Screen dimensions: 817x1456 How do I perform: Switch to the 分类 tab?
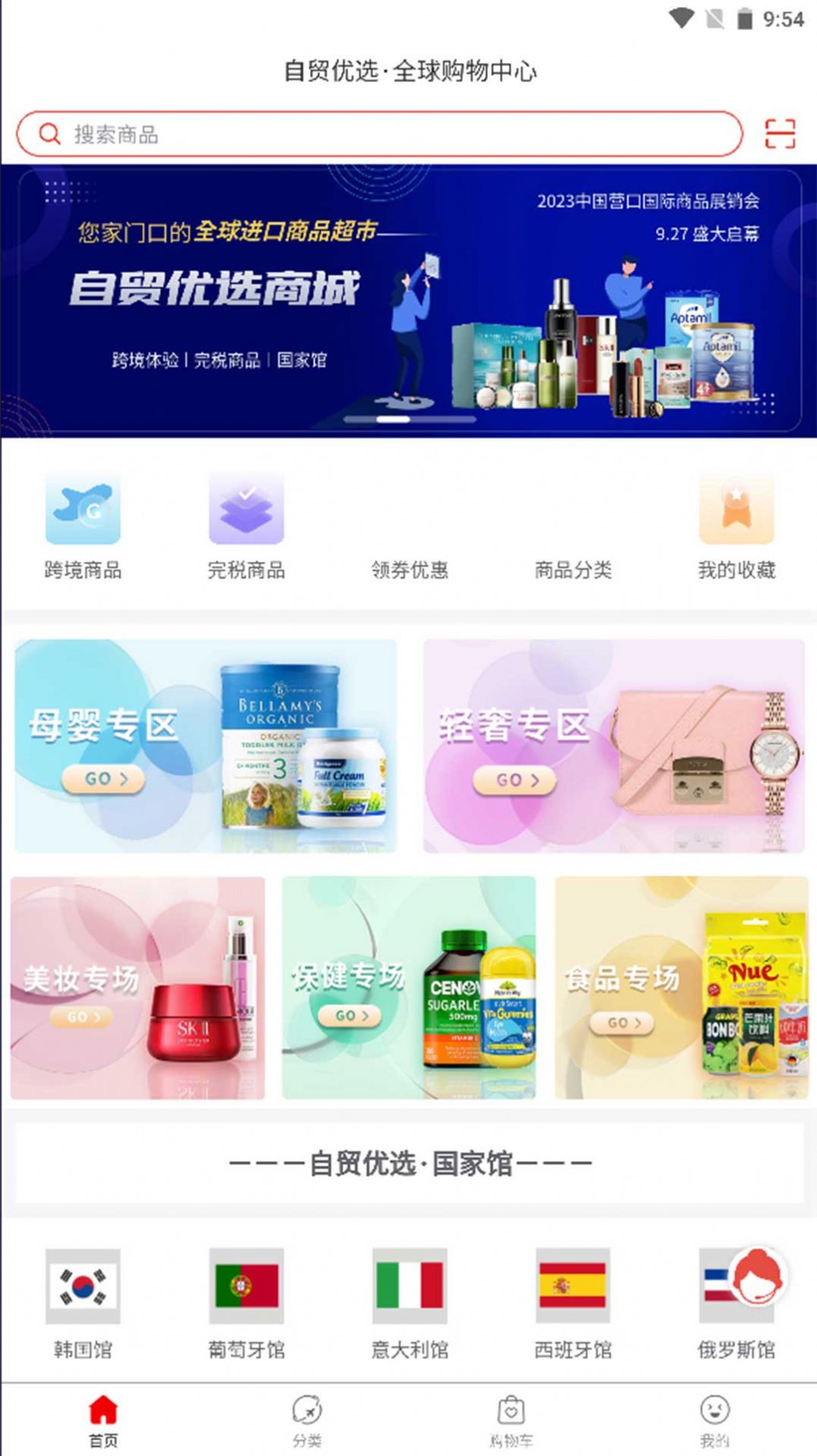click(307, 1420)
